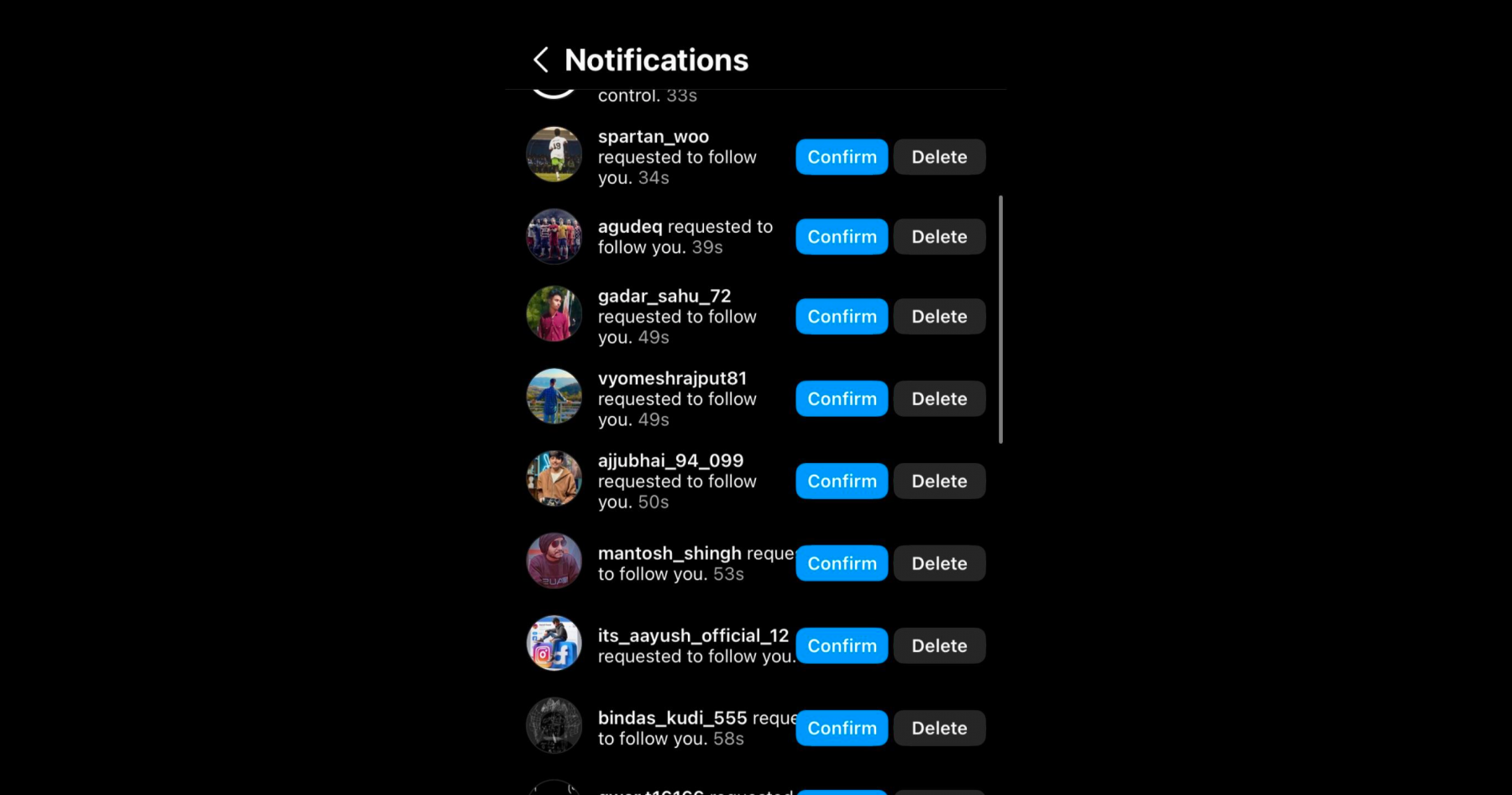Open gadar_sahu_72's profile avatar
The height and width of the screenshot is (795, 1512).
coord(554,314)
